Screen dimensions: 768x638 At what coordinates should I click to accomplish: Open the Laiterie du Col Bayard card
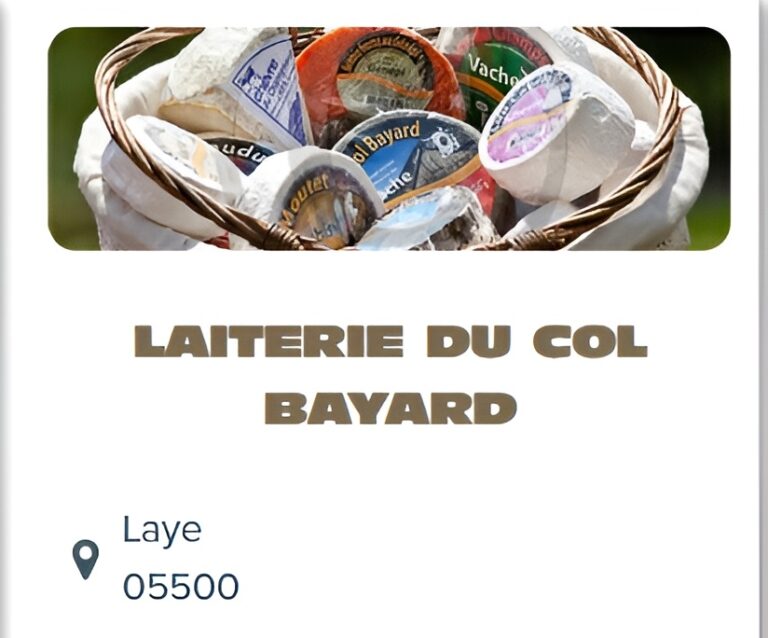pos(390,374)
